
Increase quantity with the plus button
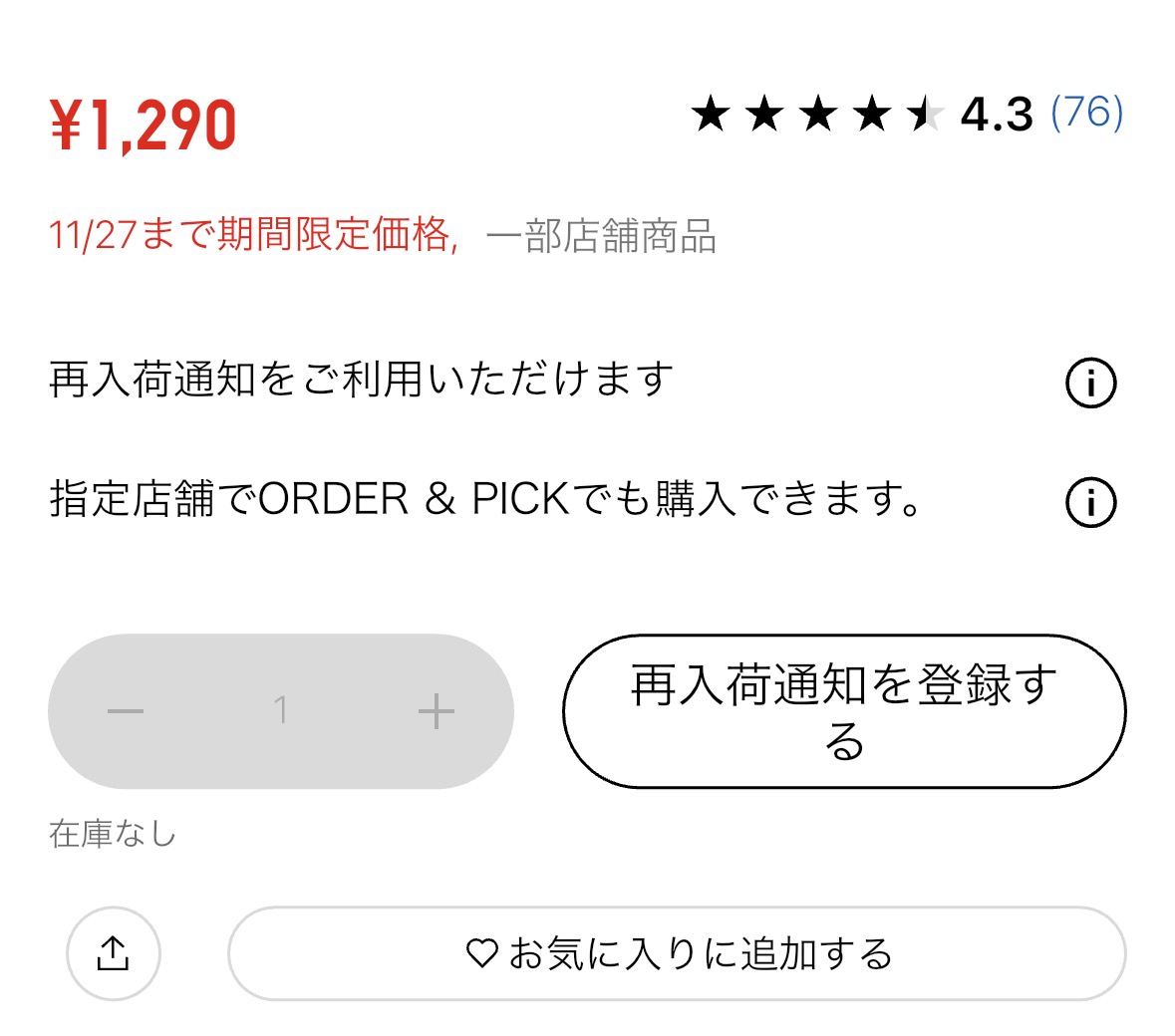(437, 711)
